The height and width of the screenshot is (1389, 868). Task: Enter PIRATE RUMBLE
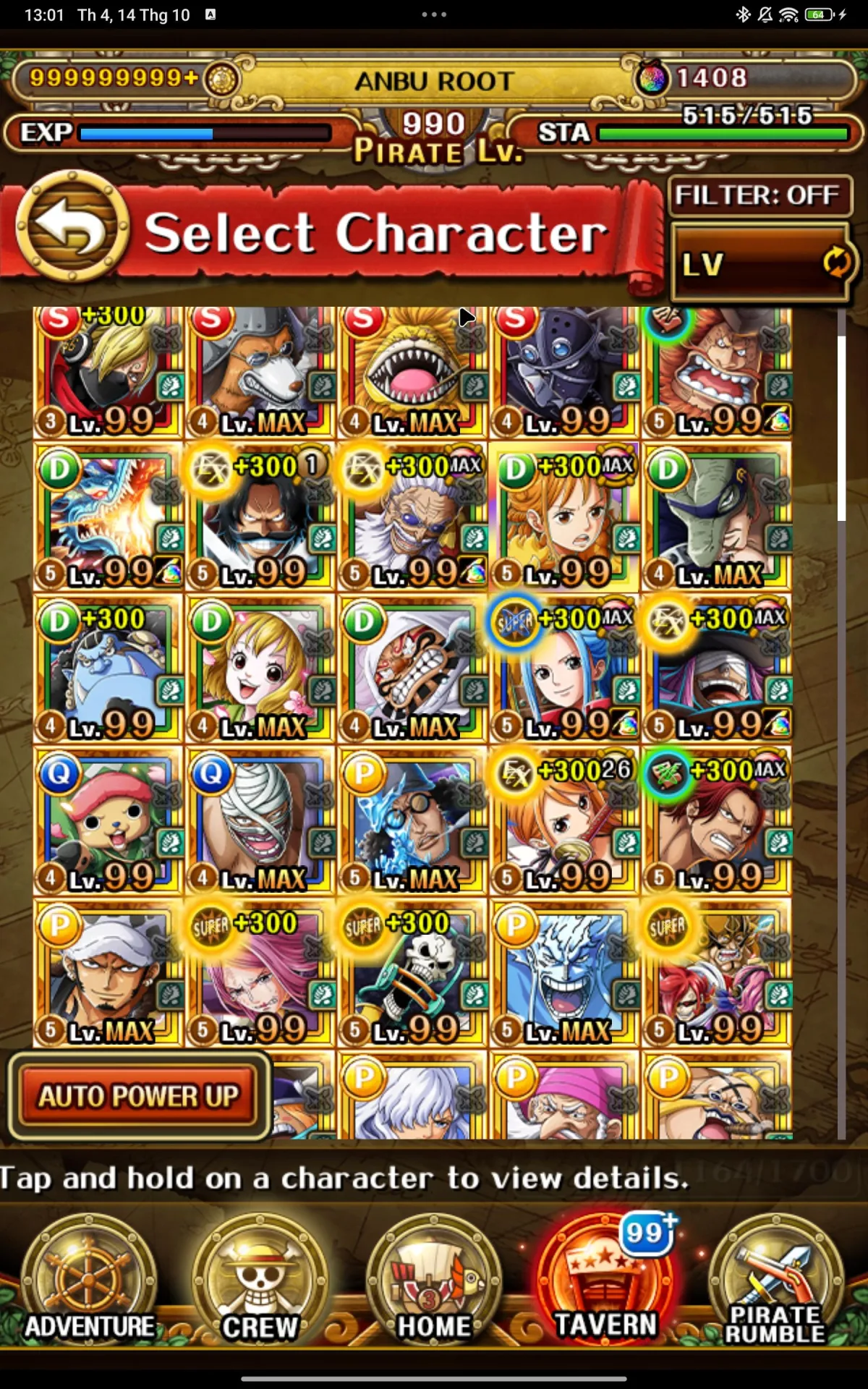(775, 1280)
